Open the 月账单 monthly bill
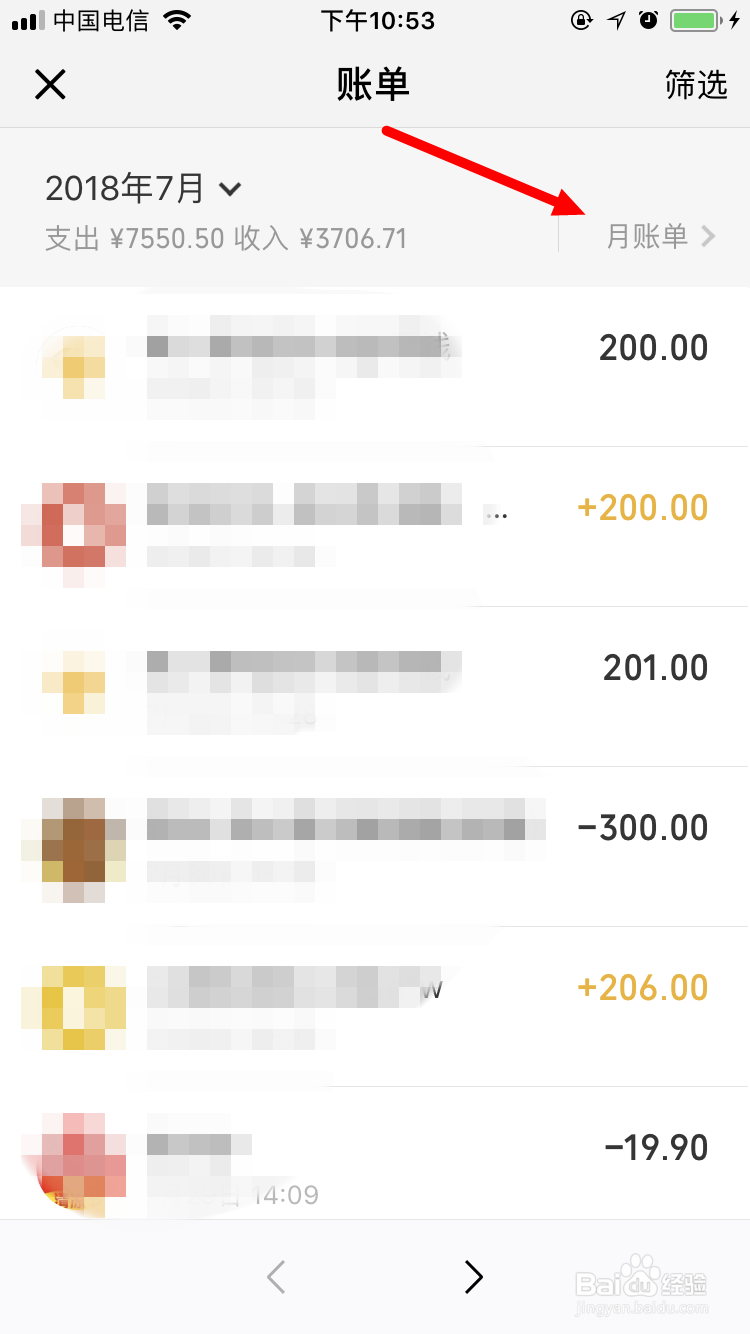The width and height of the screenshot is (750, 1334). click(661, 236)
